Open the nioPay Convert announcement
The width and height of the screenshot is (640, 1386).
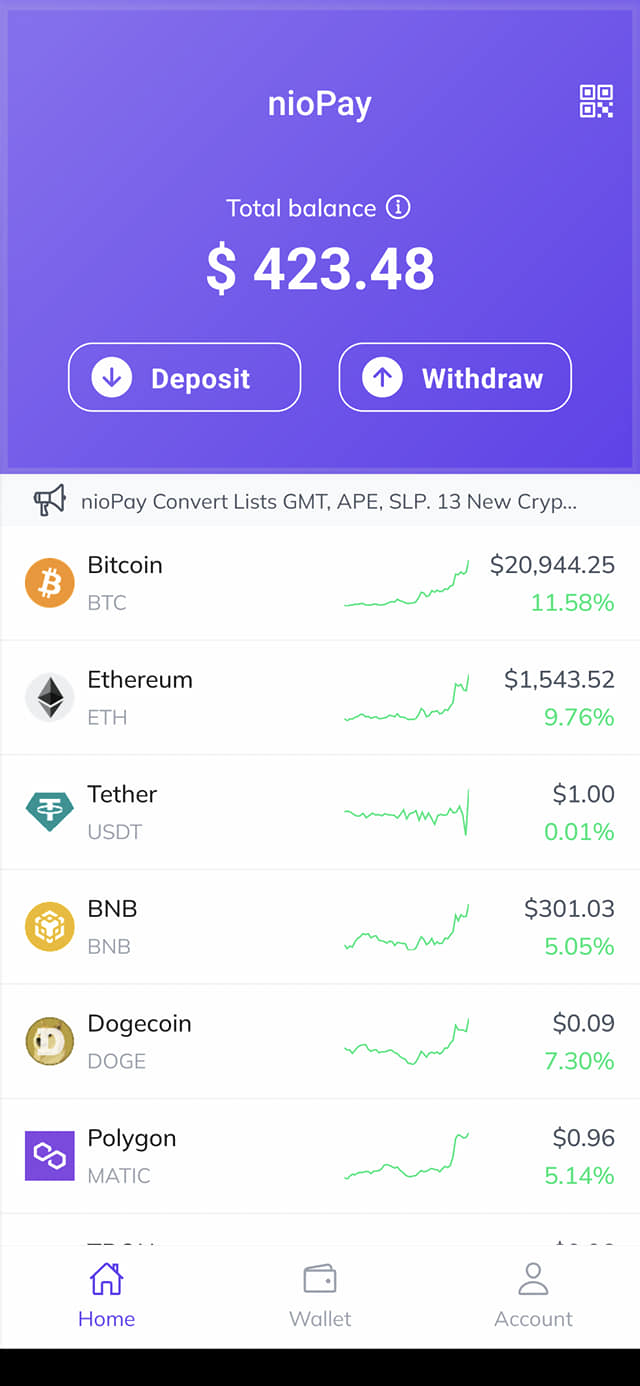(320, 500)
